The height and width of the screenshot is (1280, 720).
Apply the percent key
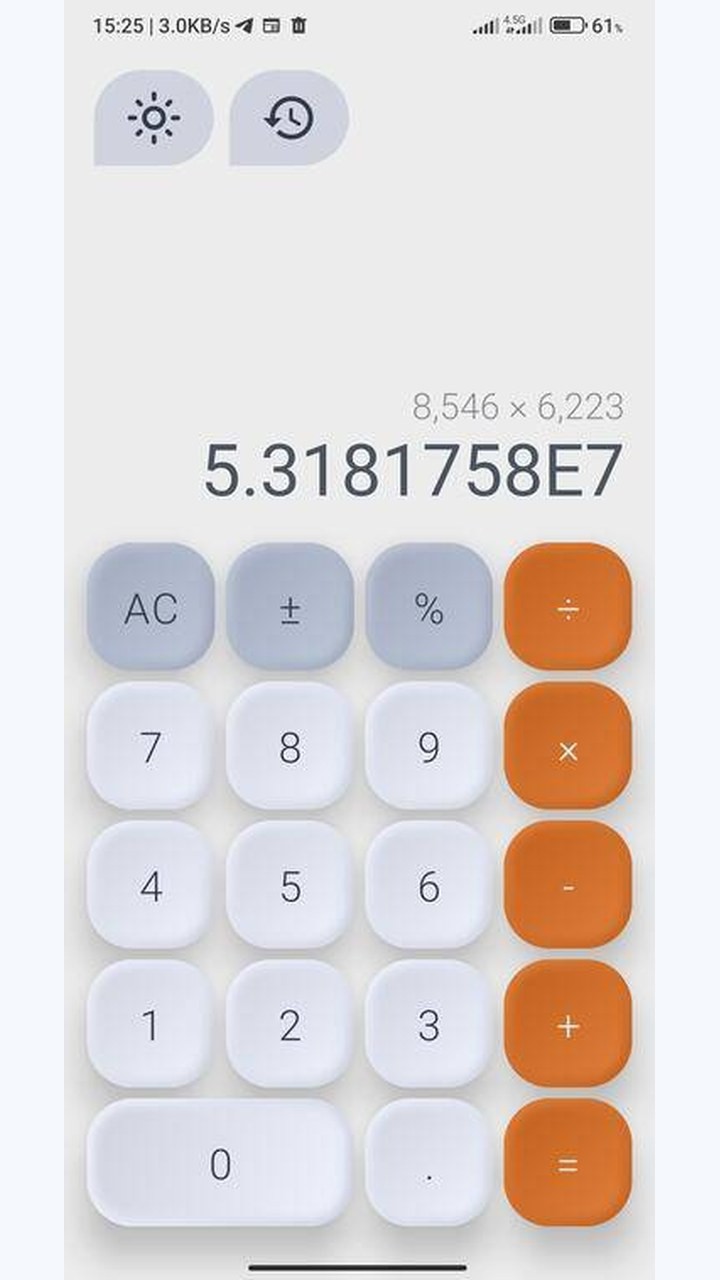[429, 607]
